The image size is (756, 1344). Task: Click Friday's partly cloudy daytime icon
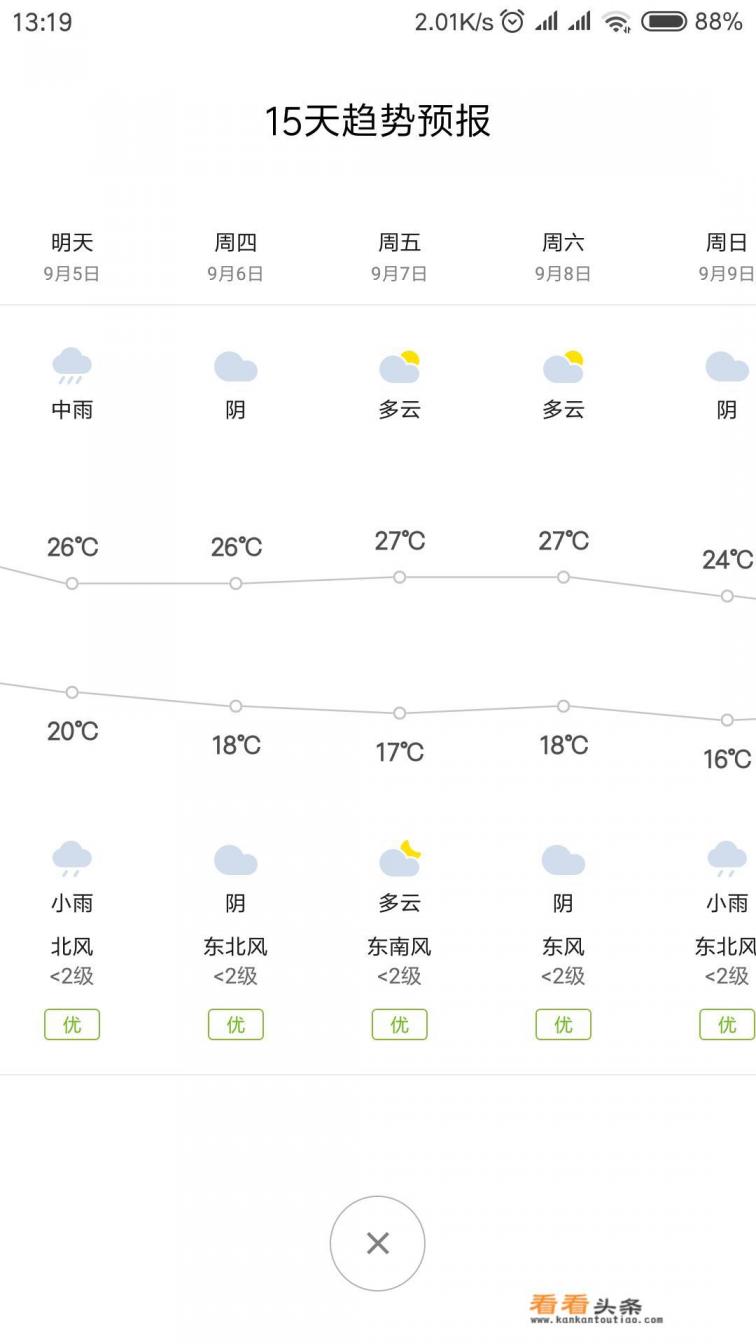coord(399,366)
